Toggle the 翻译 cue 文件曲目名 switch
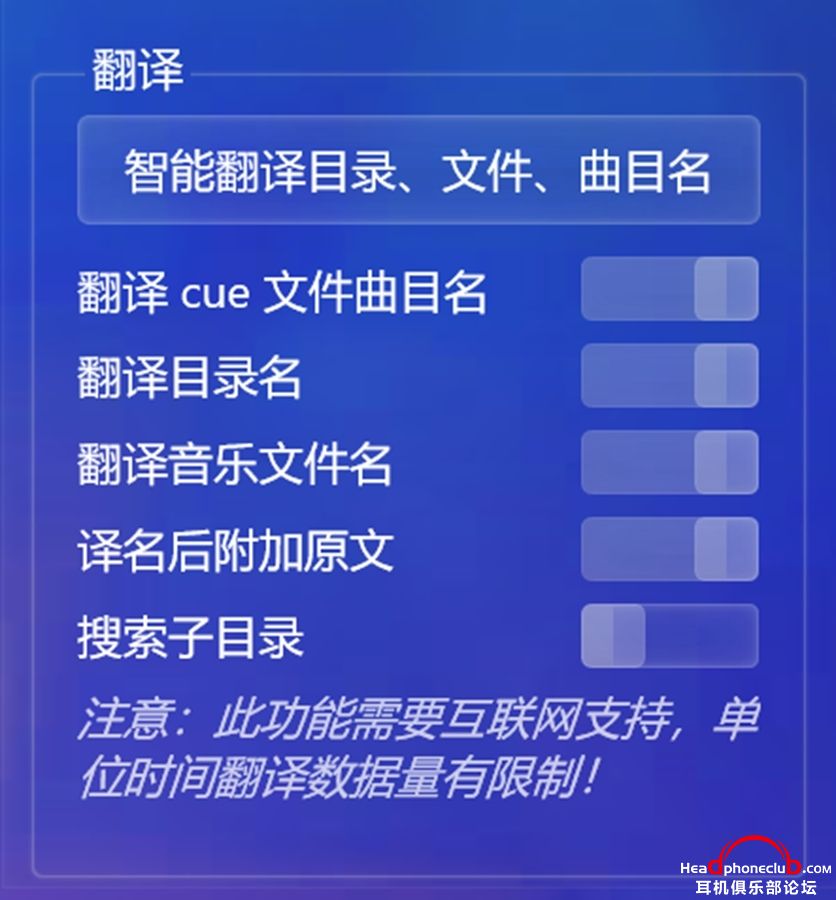Viewport: 836px width, 900px height. pos(669,289)
